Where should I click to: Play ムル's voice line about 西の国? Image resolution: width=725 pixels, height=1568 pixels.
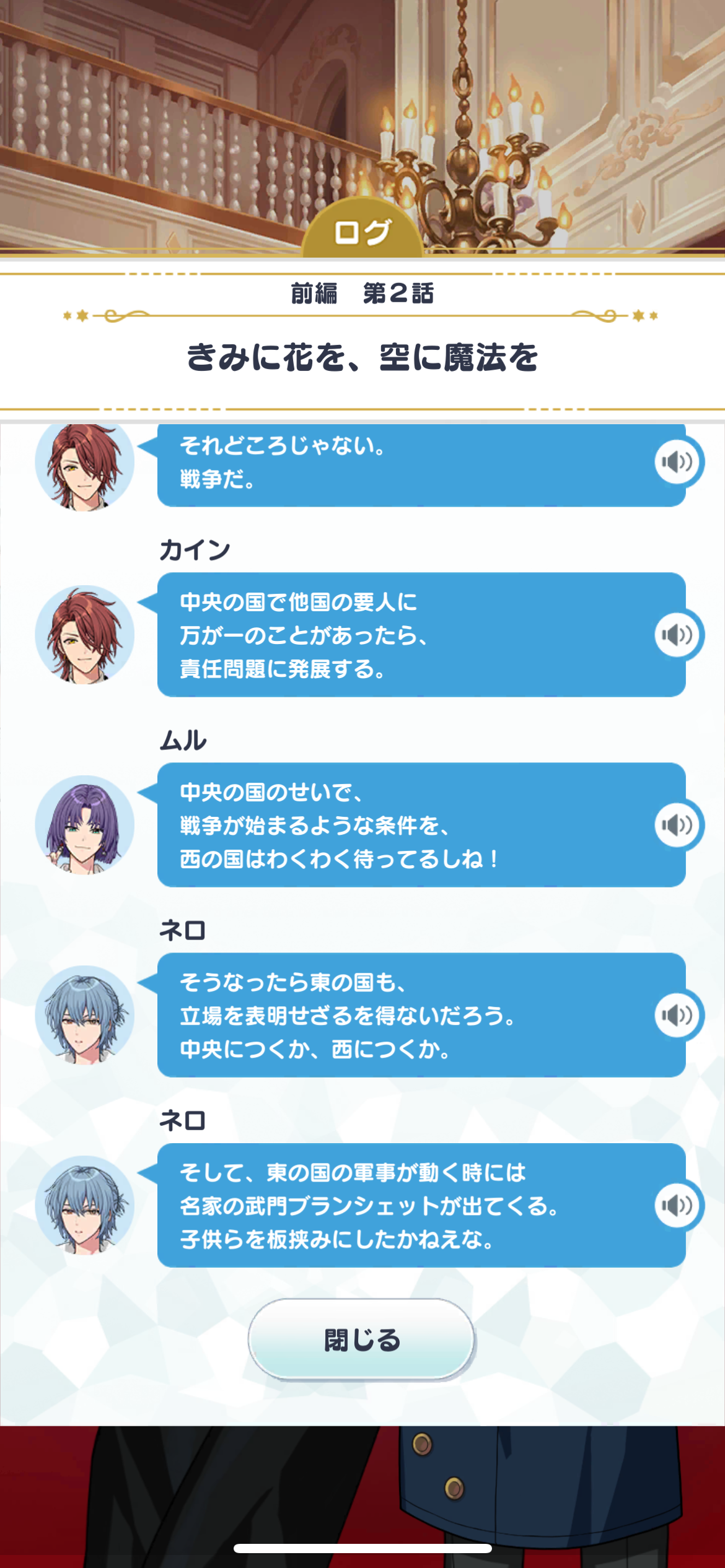coord(677,825)
